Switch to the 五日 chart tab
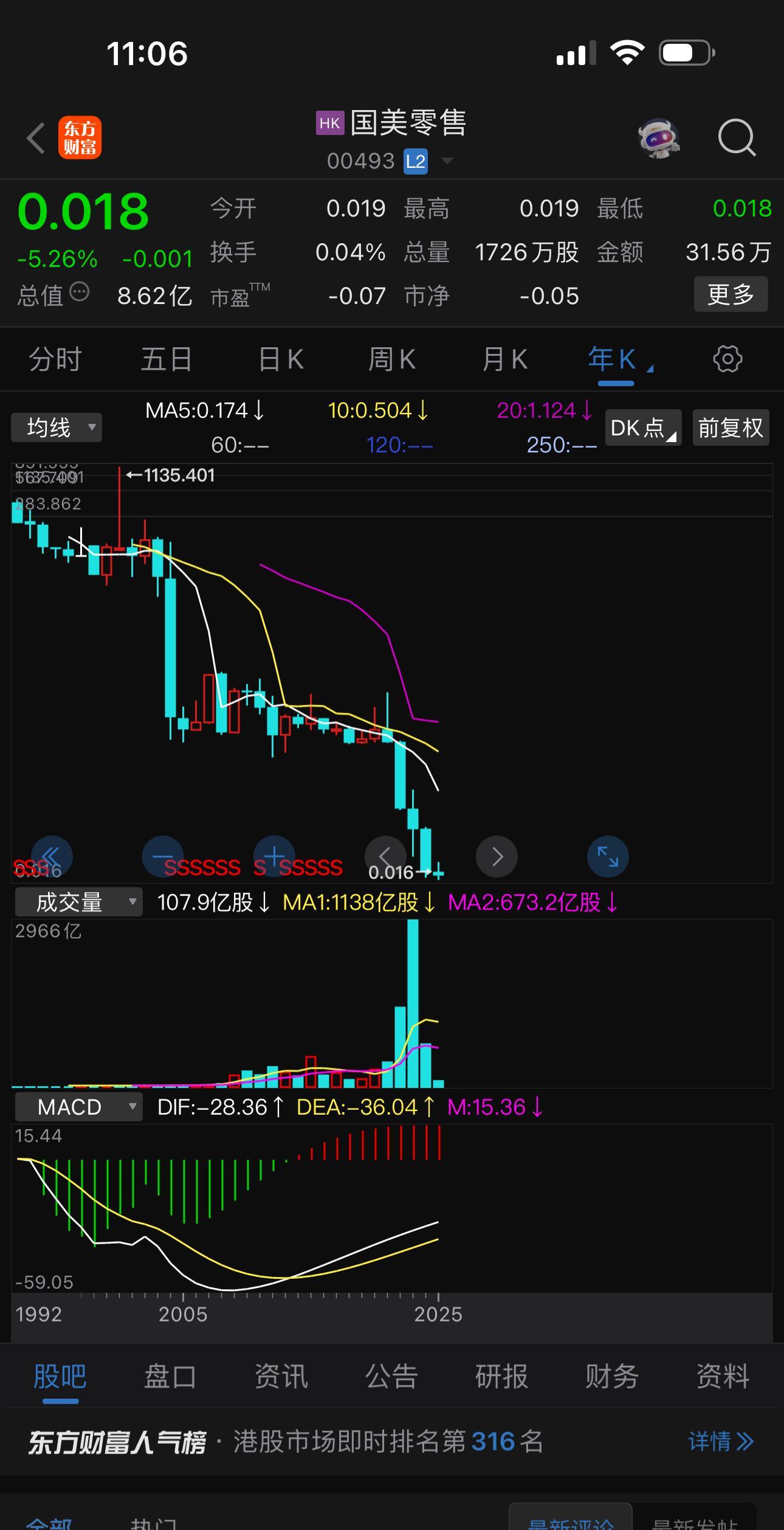The width and height of the screenshot is (784, 1530). (x=167, y=359)
